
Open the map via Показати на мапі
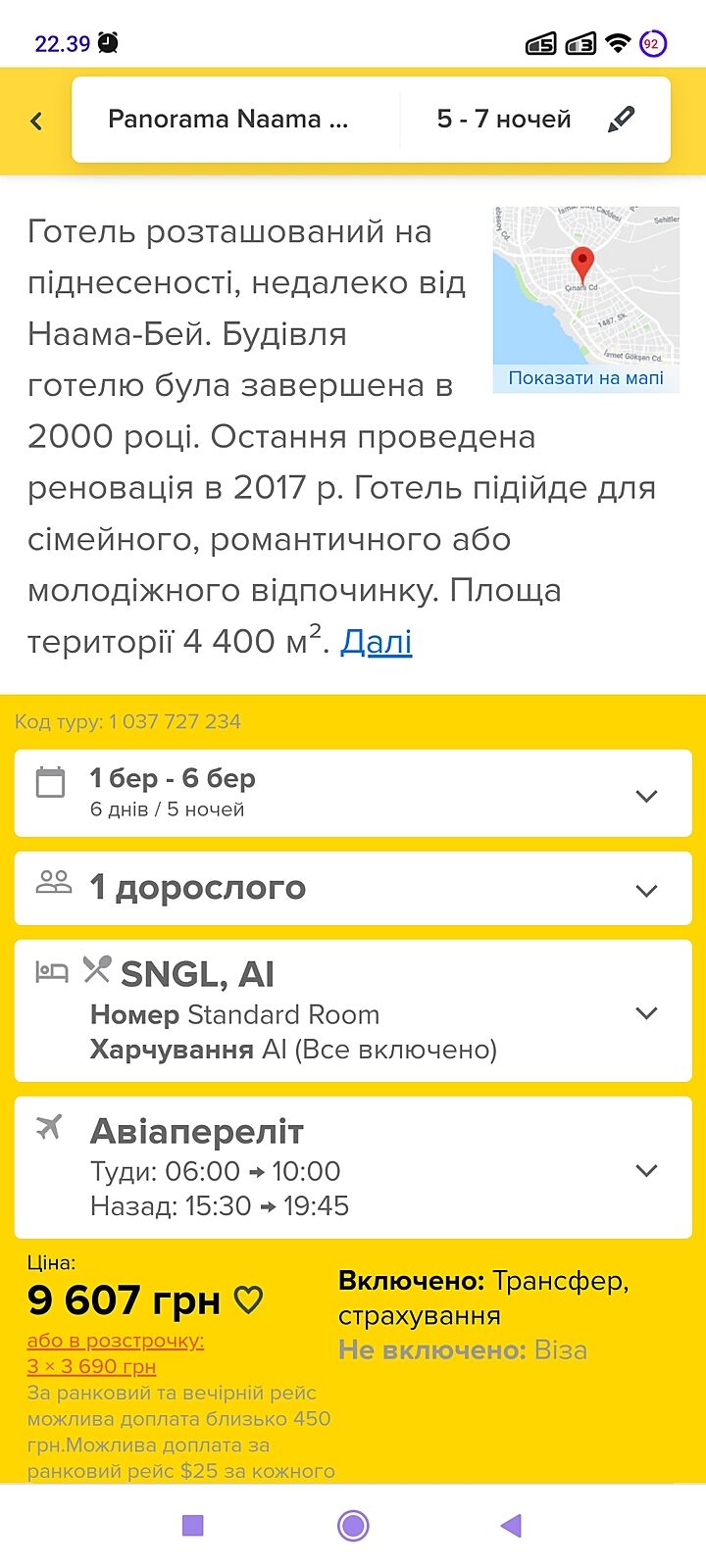pos(585,378)
